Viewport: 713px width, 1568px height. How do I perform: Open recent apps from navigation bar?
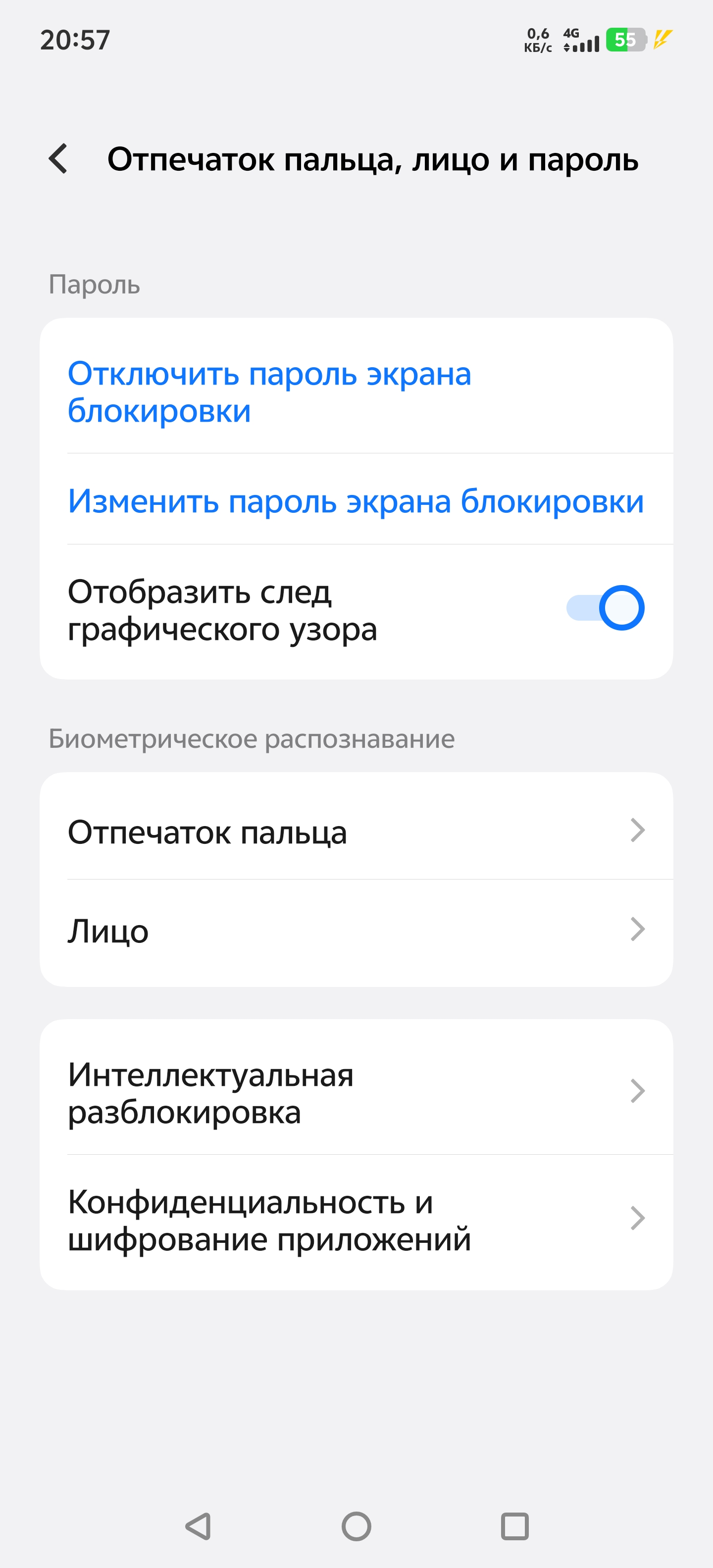(x=514, y=1526)
